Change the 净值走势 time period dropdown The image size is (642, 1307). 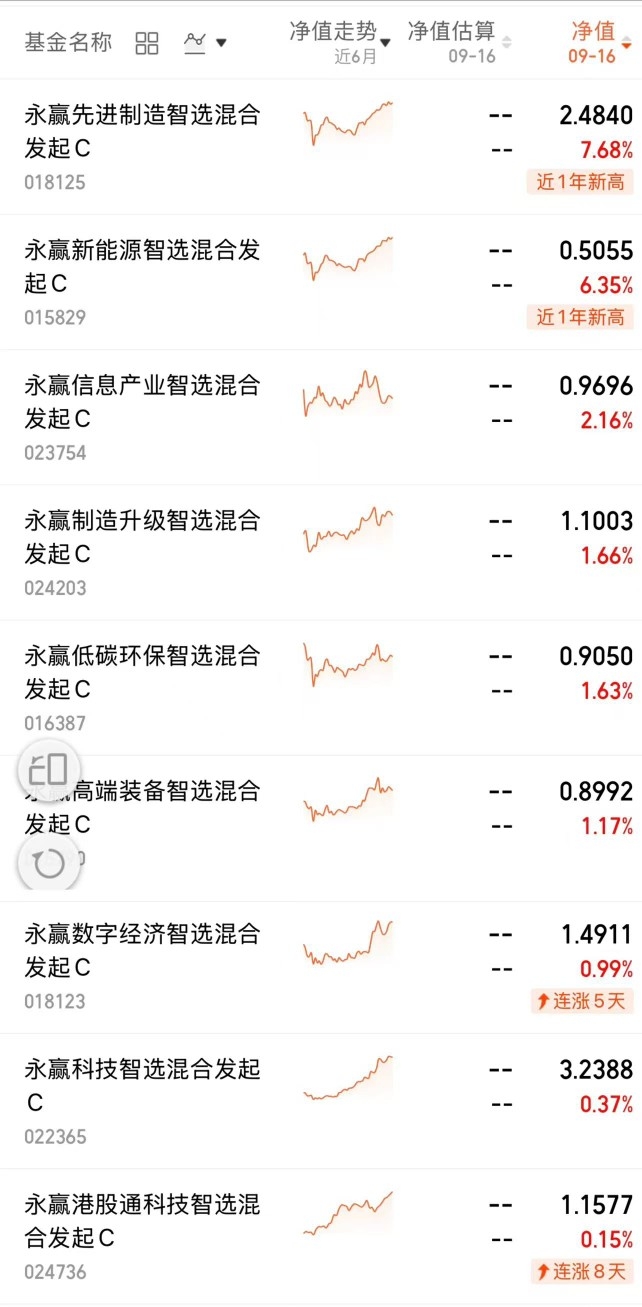[x=341, y=43]
